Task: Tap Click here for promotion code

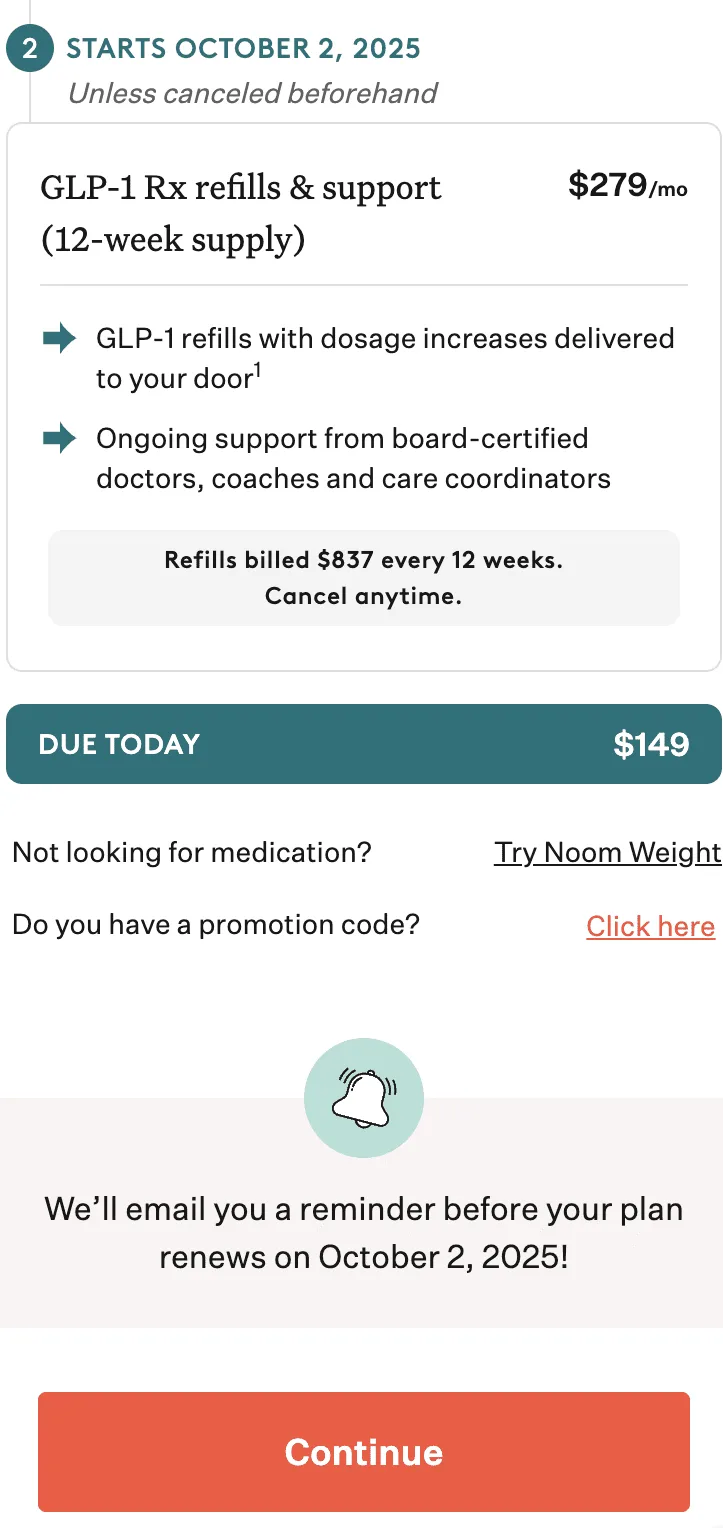Action: (x=650, y=926)
